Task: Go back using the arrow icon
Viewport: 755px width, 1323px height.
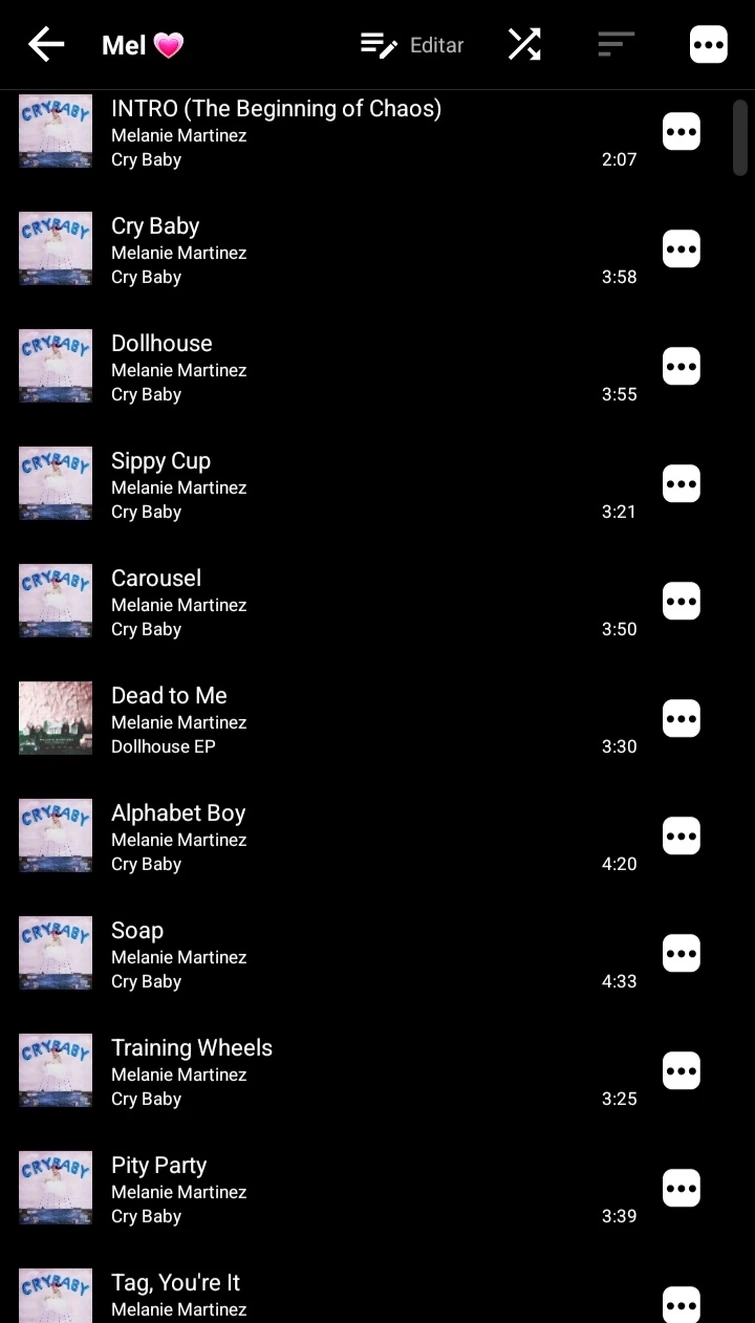Action: (46, 45)
